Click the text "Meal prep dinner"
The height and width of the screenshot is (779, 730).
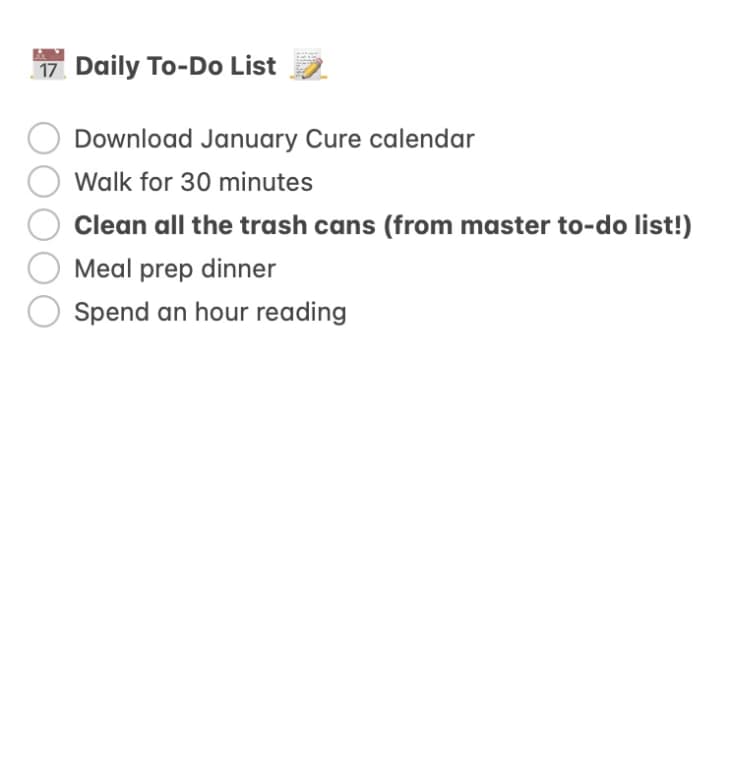175,268
